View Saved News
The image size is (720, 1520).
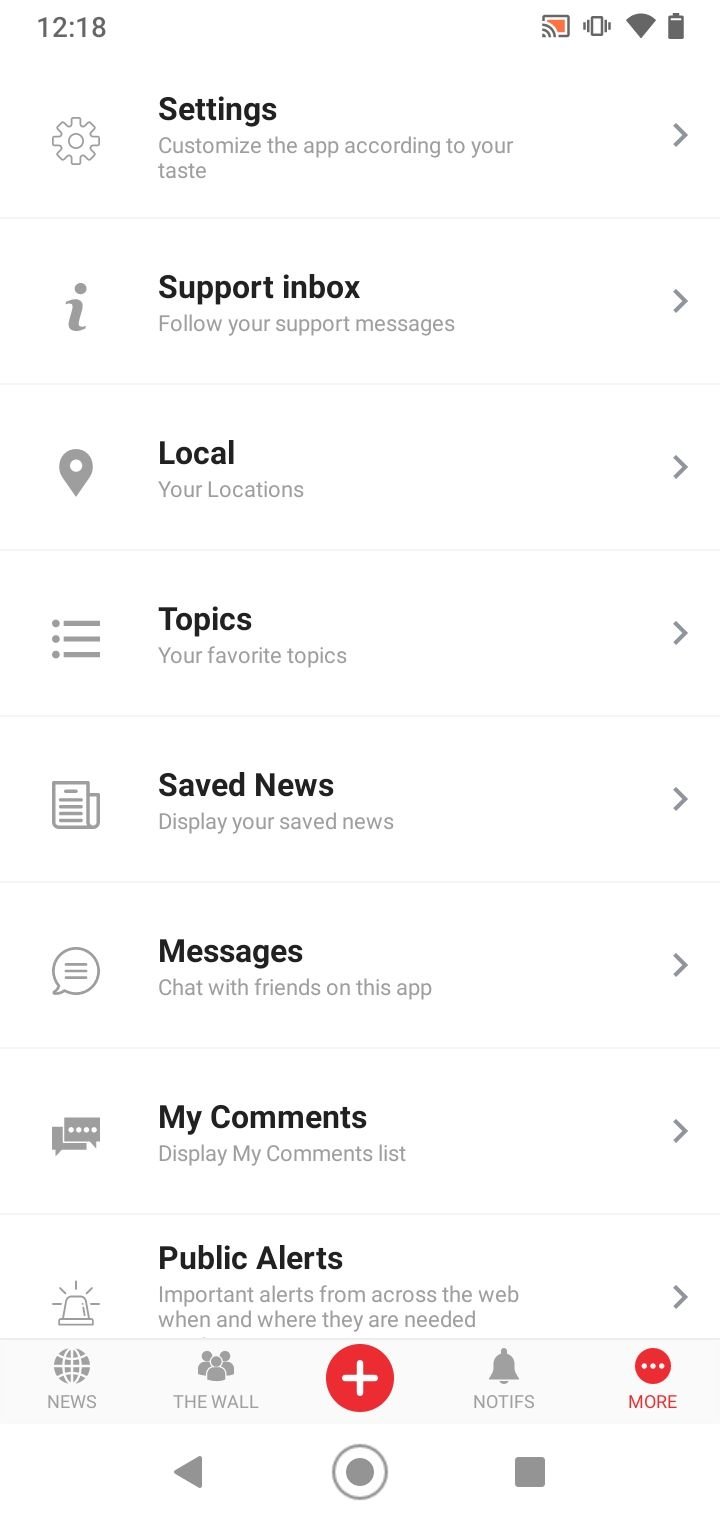point(360,799)
